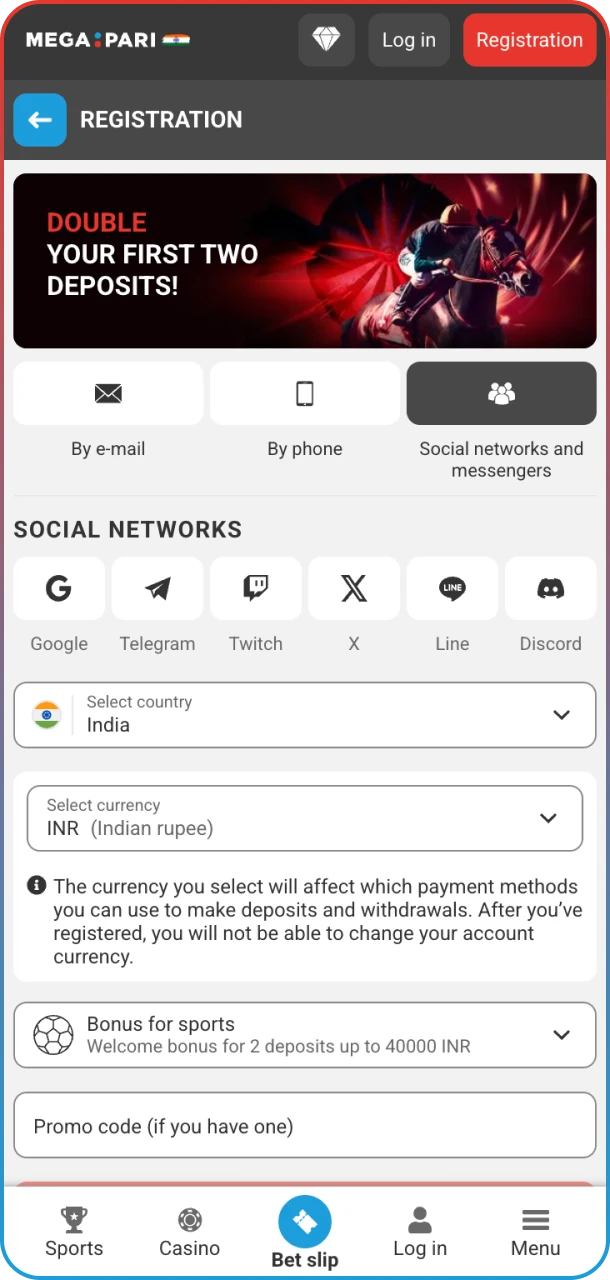
Task: Switch to By phone registration
Action: pos(305,394)
